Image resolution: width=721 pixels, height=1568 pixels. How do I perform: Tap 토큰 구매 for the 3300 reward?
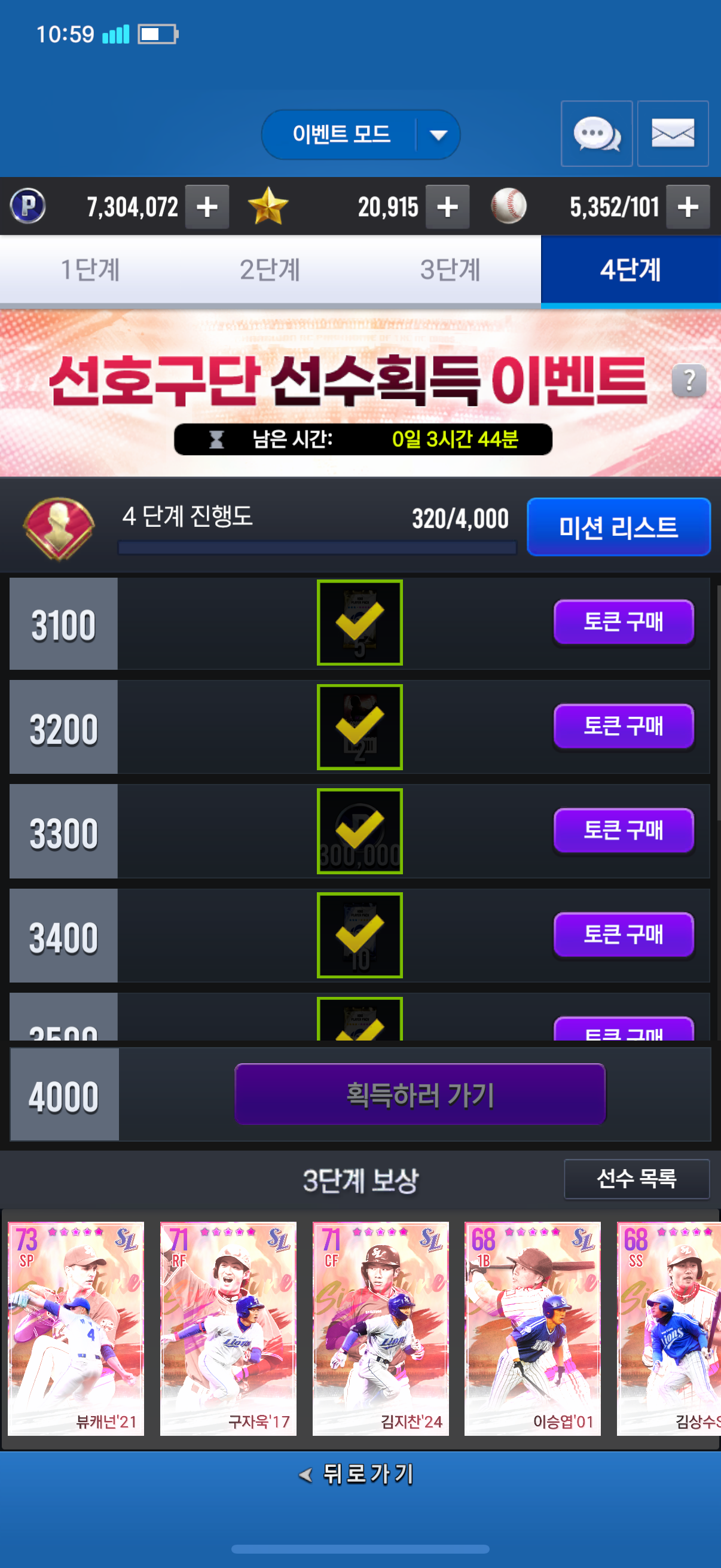pos(623,830)
